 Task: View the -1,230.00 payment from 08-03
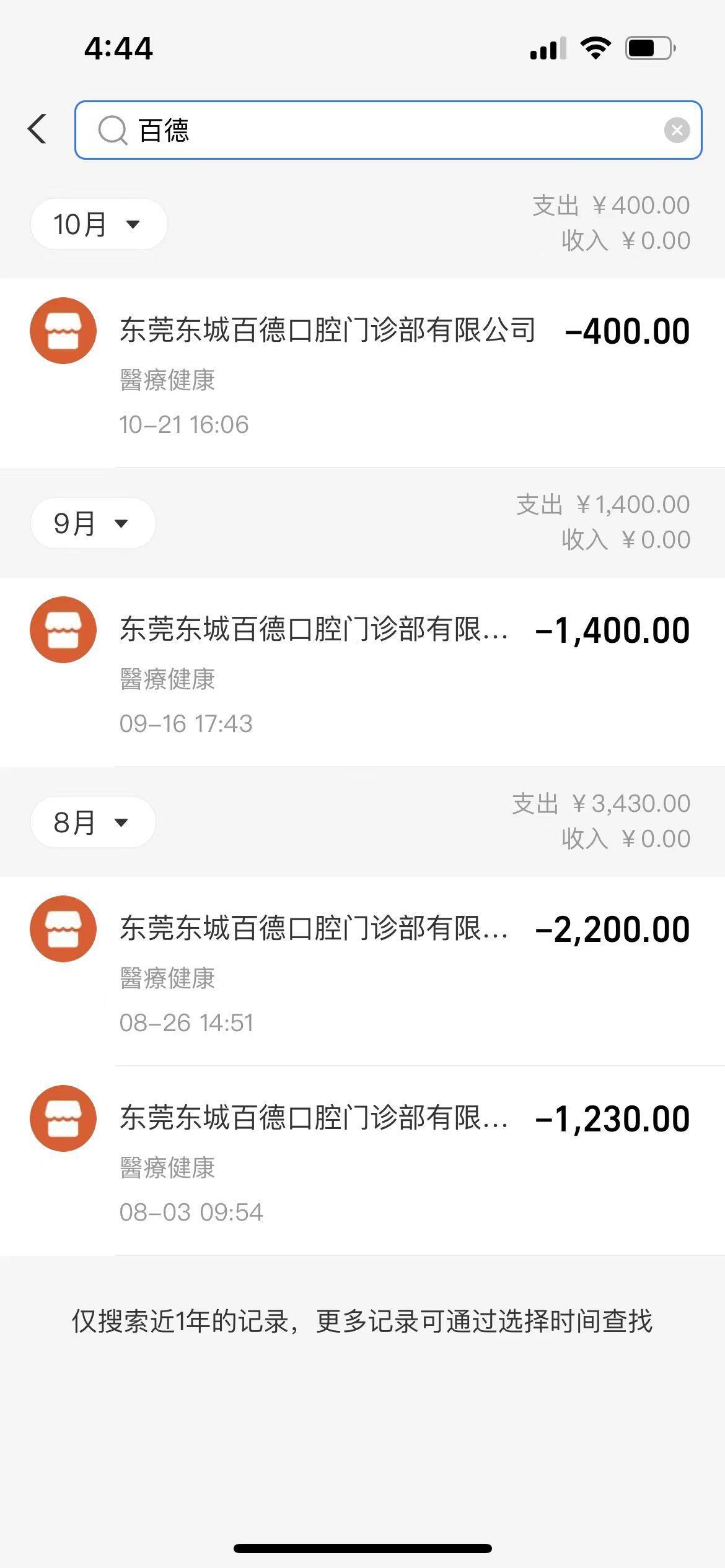[x=362, y=1161]
